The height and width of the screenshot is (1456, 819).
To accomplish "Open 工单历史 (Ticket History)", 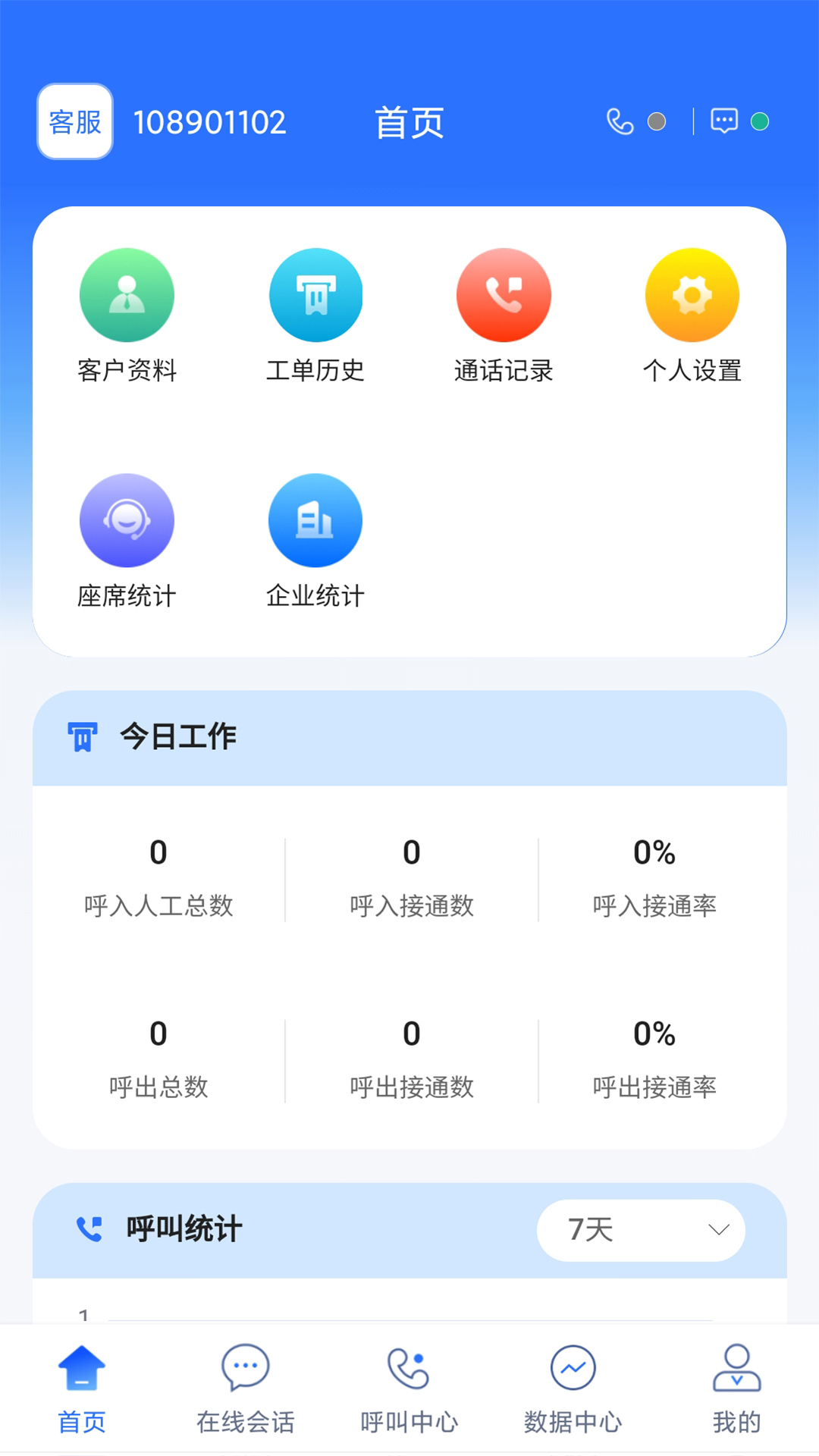I will tap(315, 294).
